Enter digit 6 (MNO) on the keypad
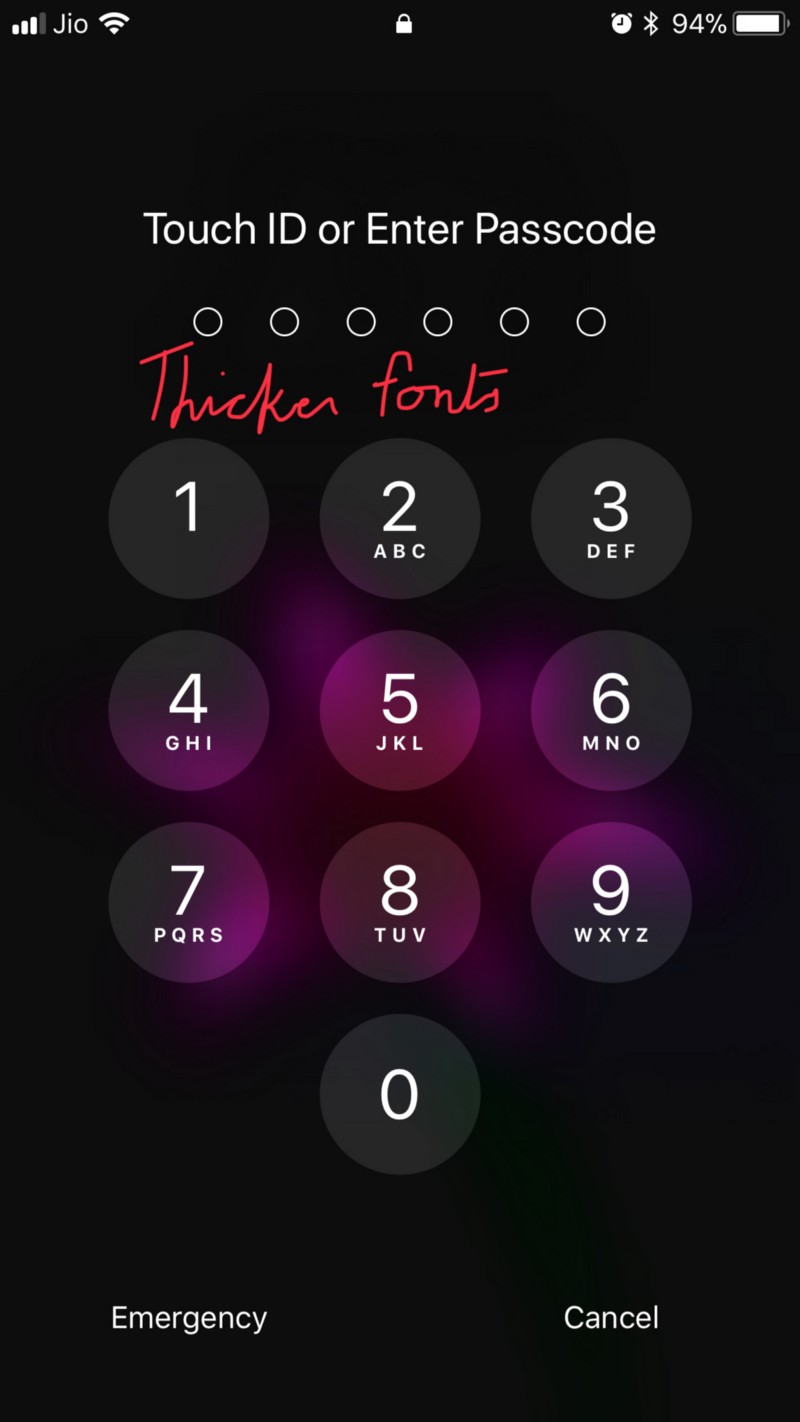Viewport: 800px width, 1422px height. pyautogui.click(x=611, y=710)
